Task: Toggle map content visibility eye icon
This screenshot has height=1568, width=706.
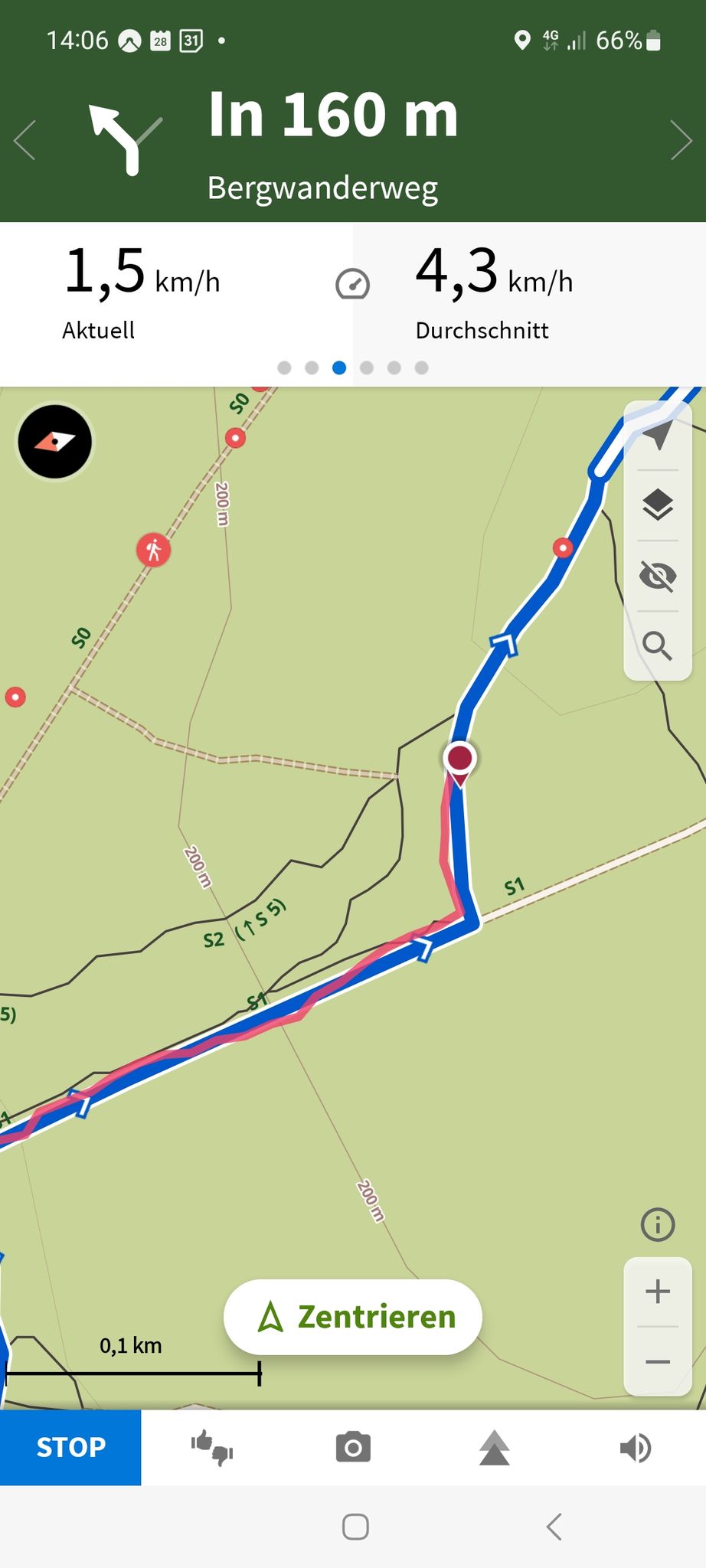Action: tap(658, 576)
